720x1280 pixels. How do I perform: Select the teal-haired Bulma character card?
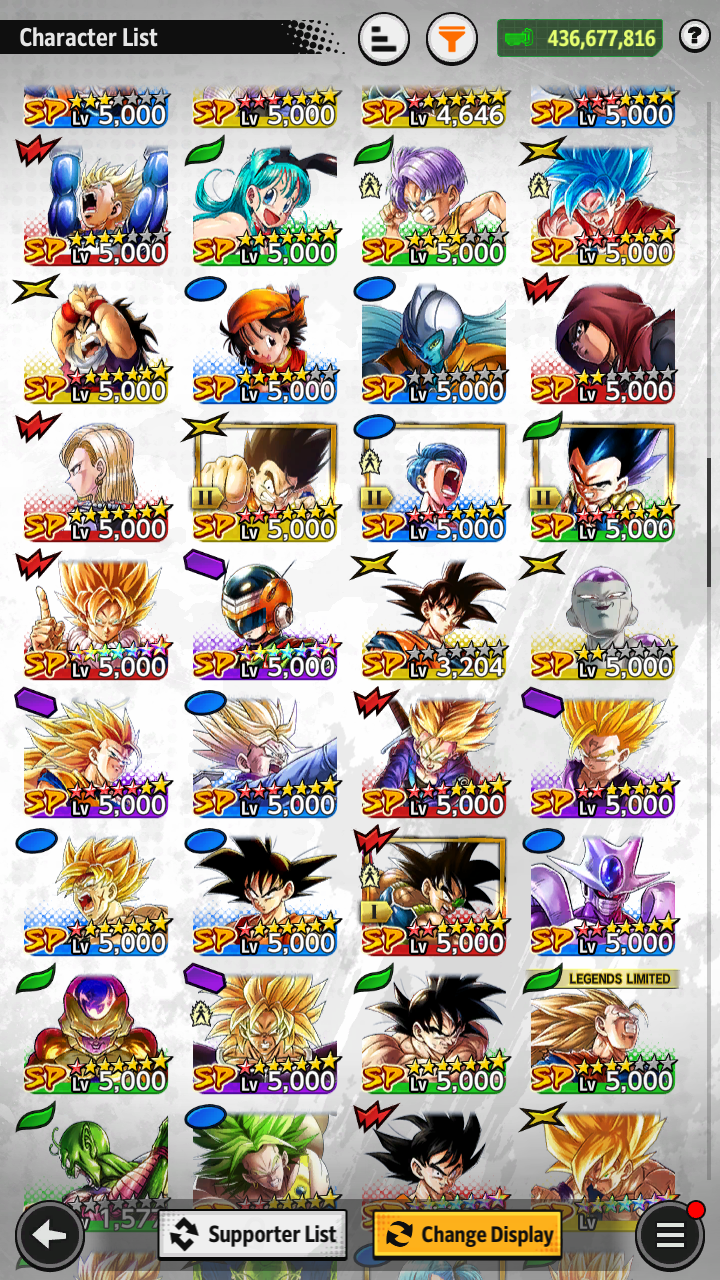coord(264,203)
